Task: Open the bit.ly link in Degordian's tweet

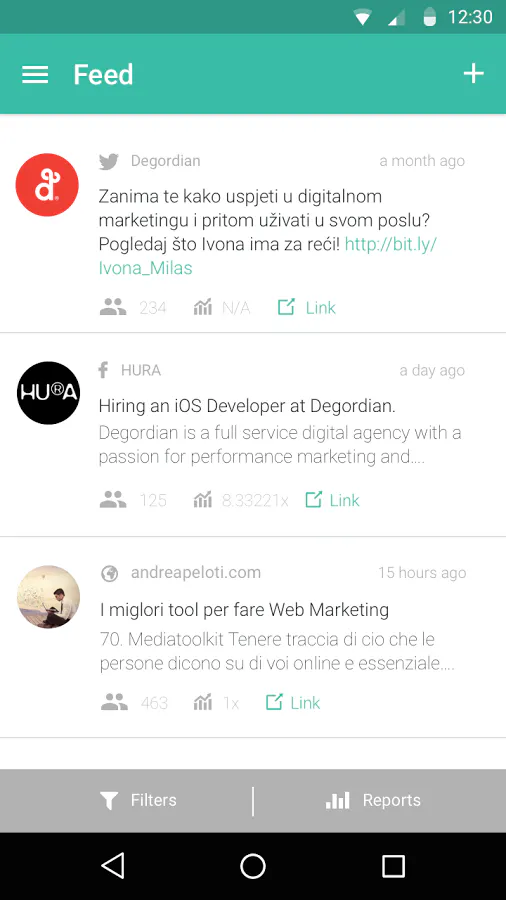Action: (267, 256)
